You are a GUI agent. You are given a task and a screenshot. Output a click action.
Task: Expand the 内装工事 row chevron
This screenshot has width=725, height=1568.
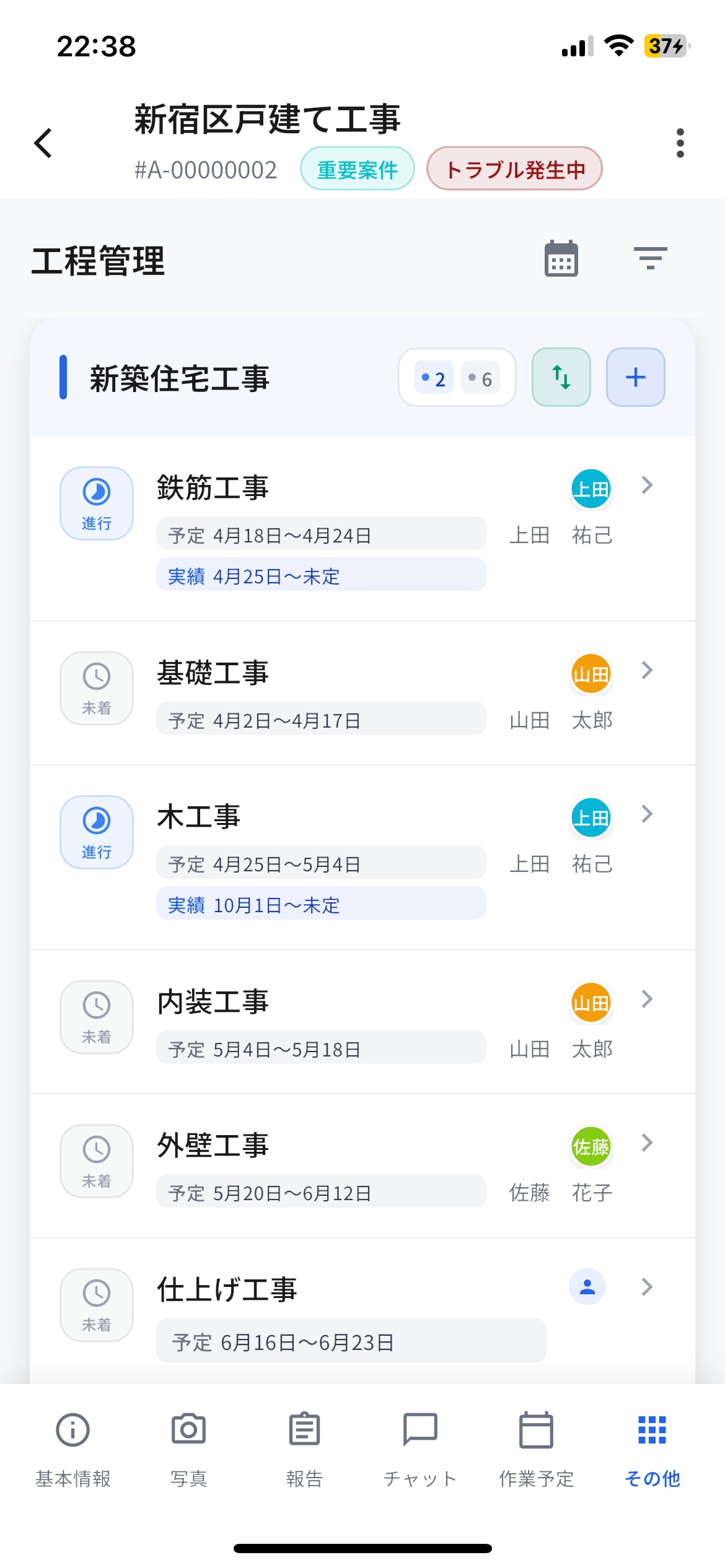click(x=646, y=1000)
